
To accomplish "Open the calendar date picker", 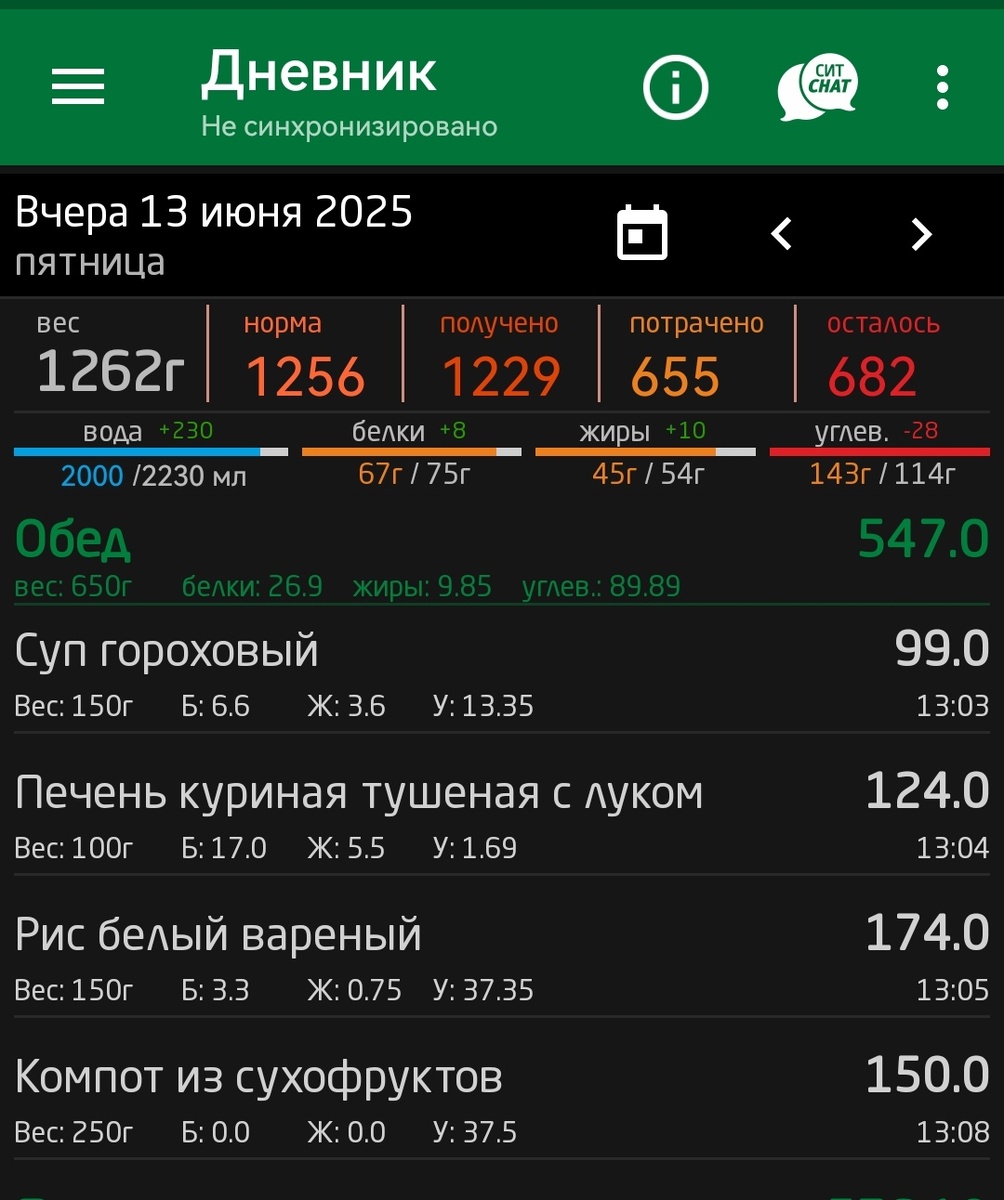I will click(x=641, y=231).
